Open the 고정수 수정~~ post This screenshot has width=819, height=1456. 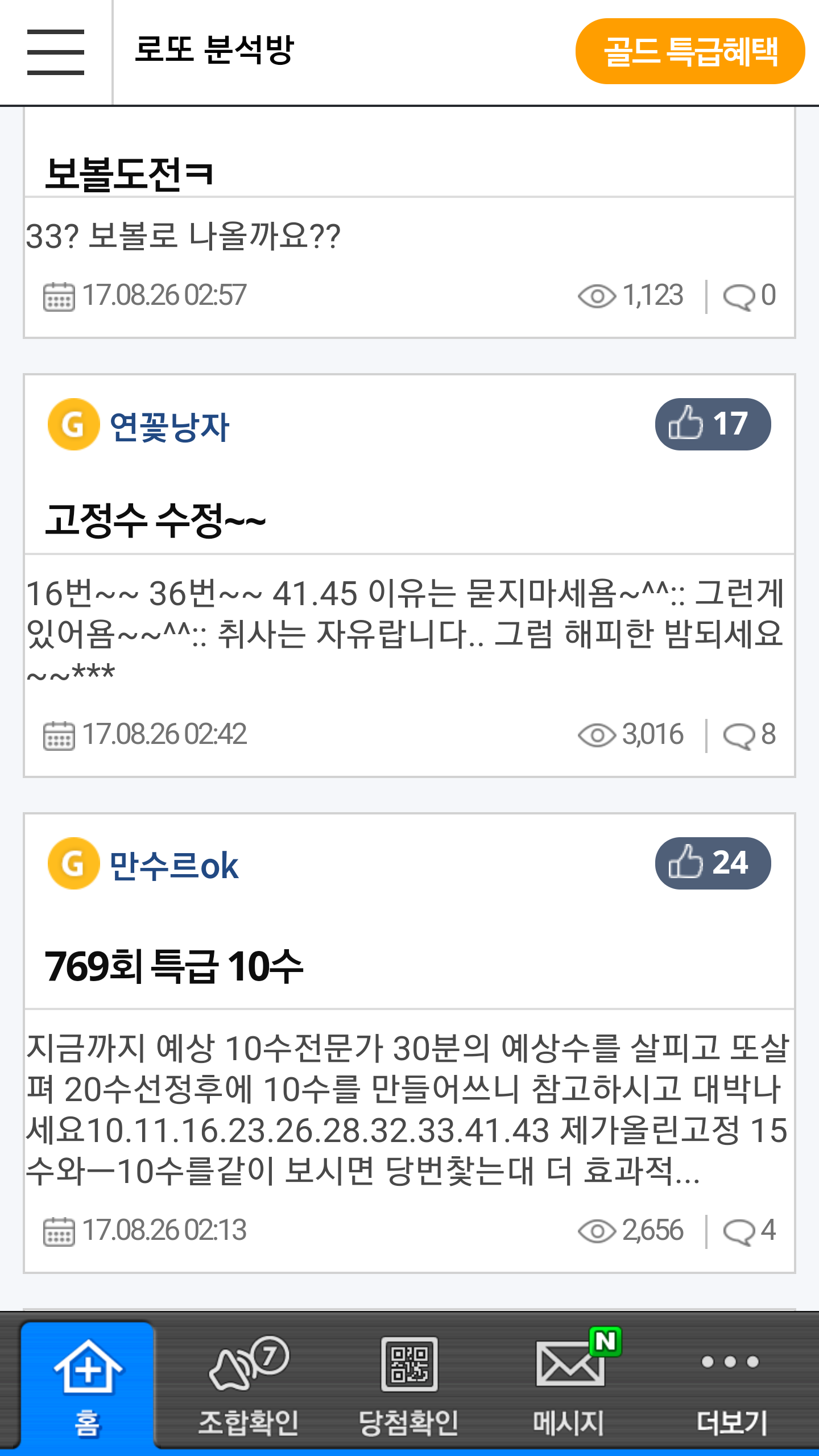[155, 520]
